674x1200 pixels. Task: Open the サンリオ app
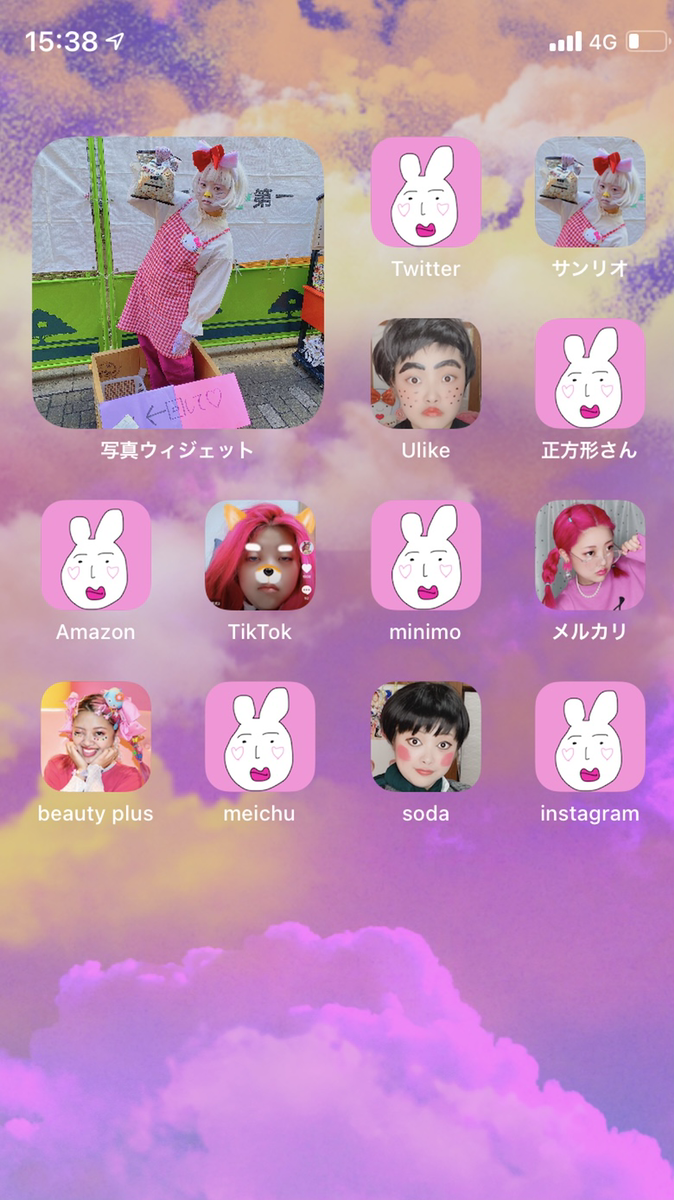(x=590, y=192)
